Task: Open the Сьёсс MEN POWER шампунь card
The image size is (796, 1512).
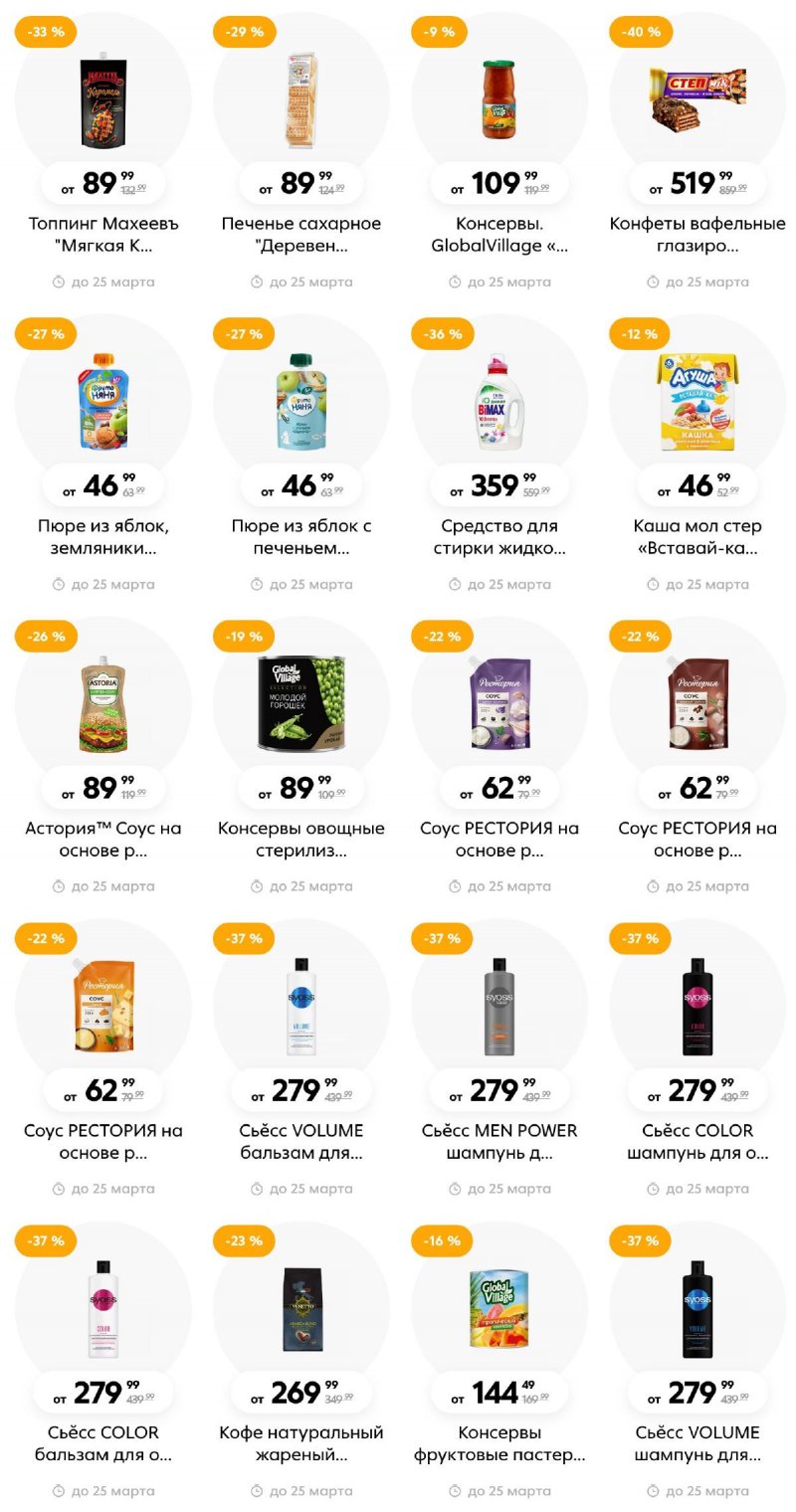Action: (x=498, y=1007)
